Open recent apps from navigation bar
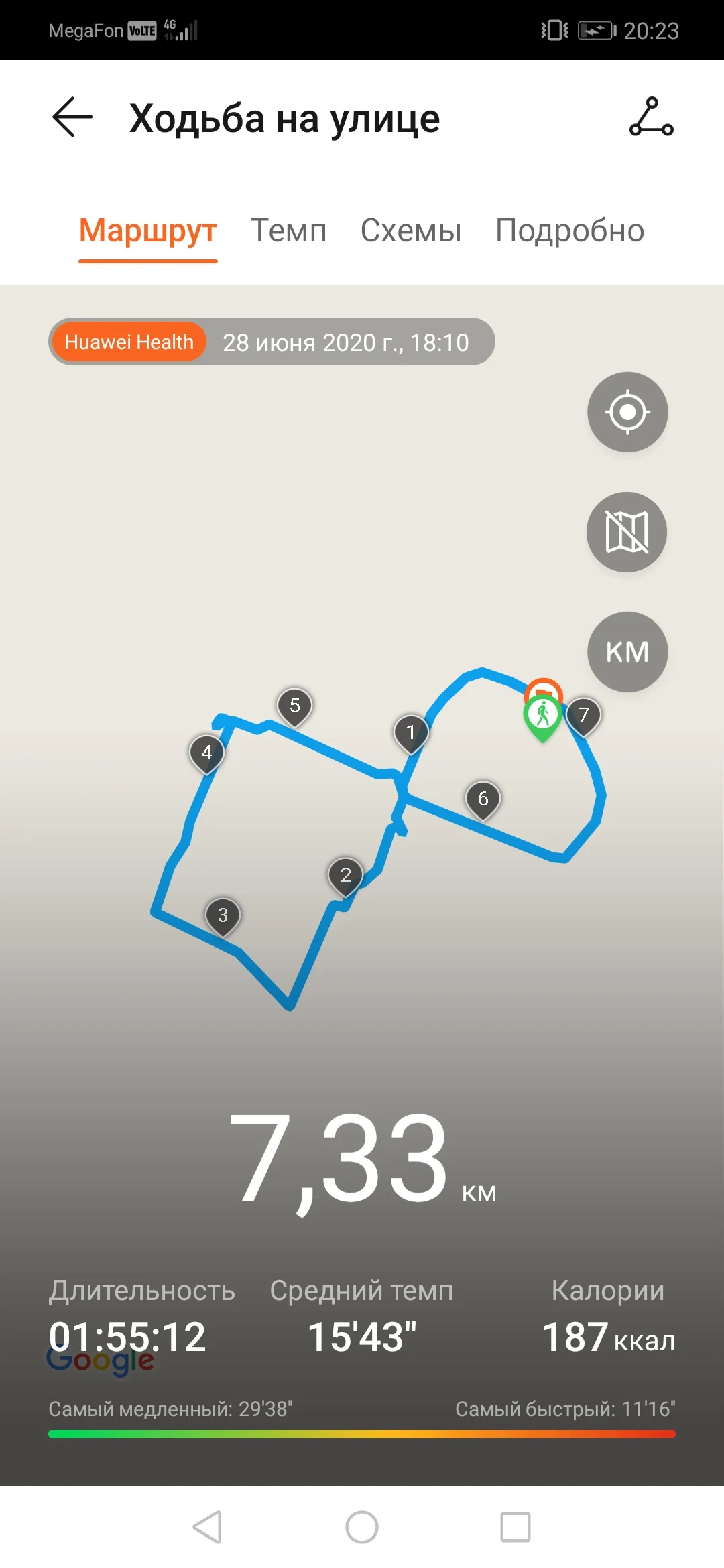The image size is (724, 1568). pos(516,1527)
